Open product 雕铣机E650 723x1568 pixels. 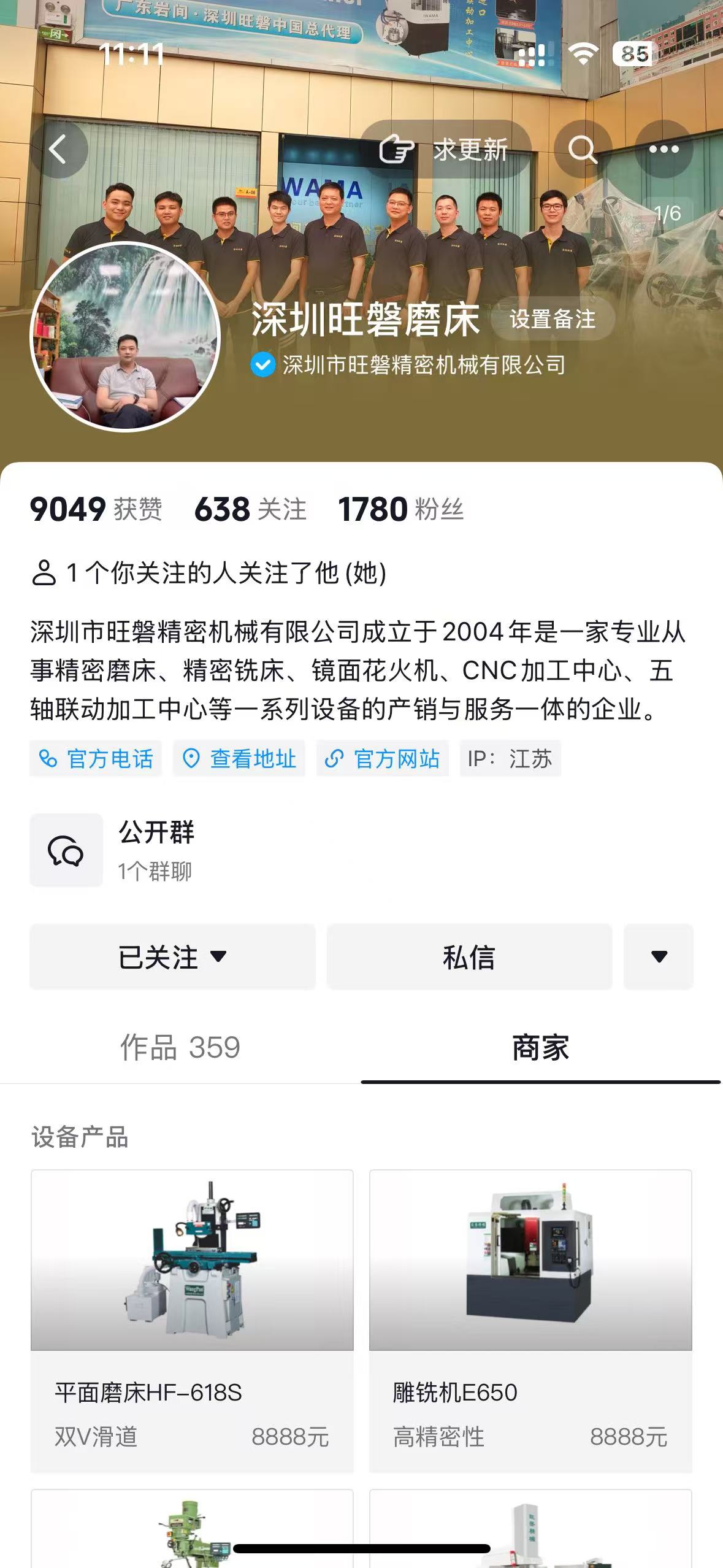coord(530,1320)
